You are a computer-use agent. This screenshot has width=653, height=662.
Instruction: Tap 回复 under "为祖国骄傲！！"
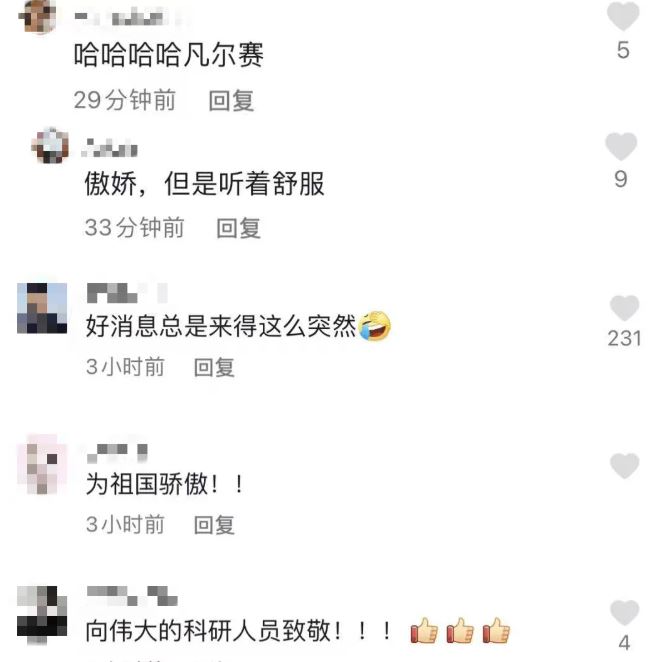pyautogui.click(x=214, y=524)
